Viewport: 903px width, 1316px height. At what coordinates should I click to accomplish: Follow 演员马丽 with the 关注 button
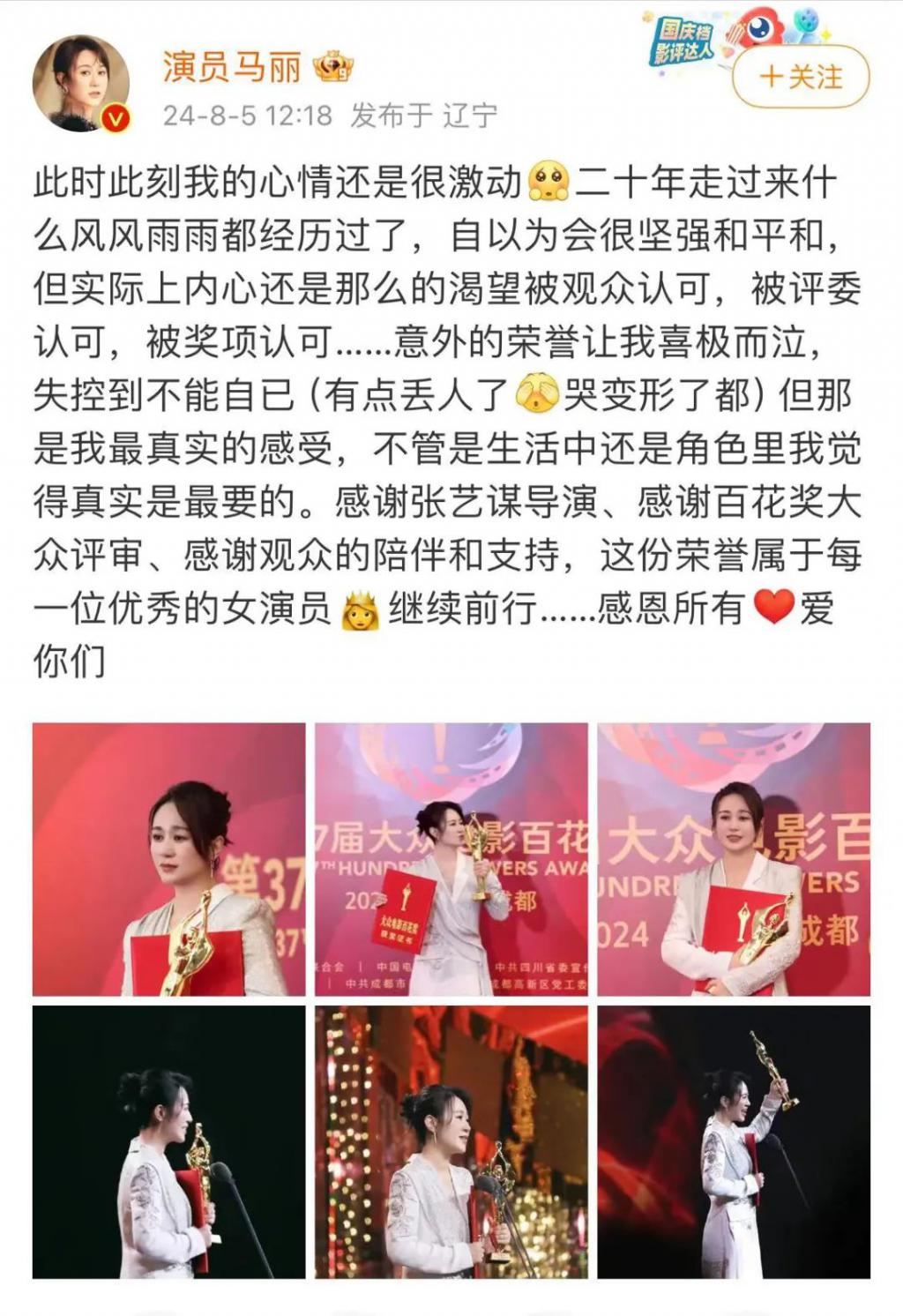tap(801, 77)
